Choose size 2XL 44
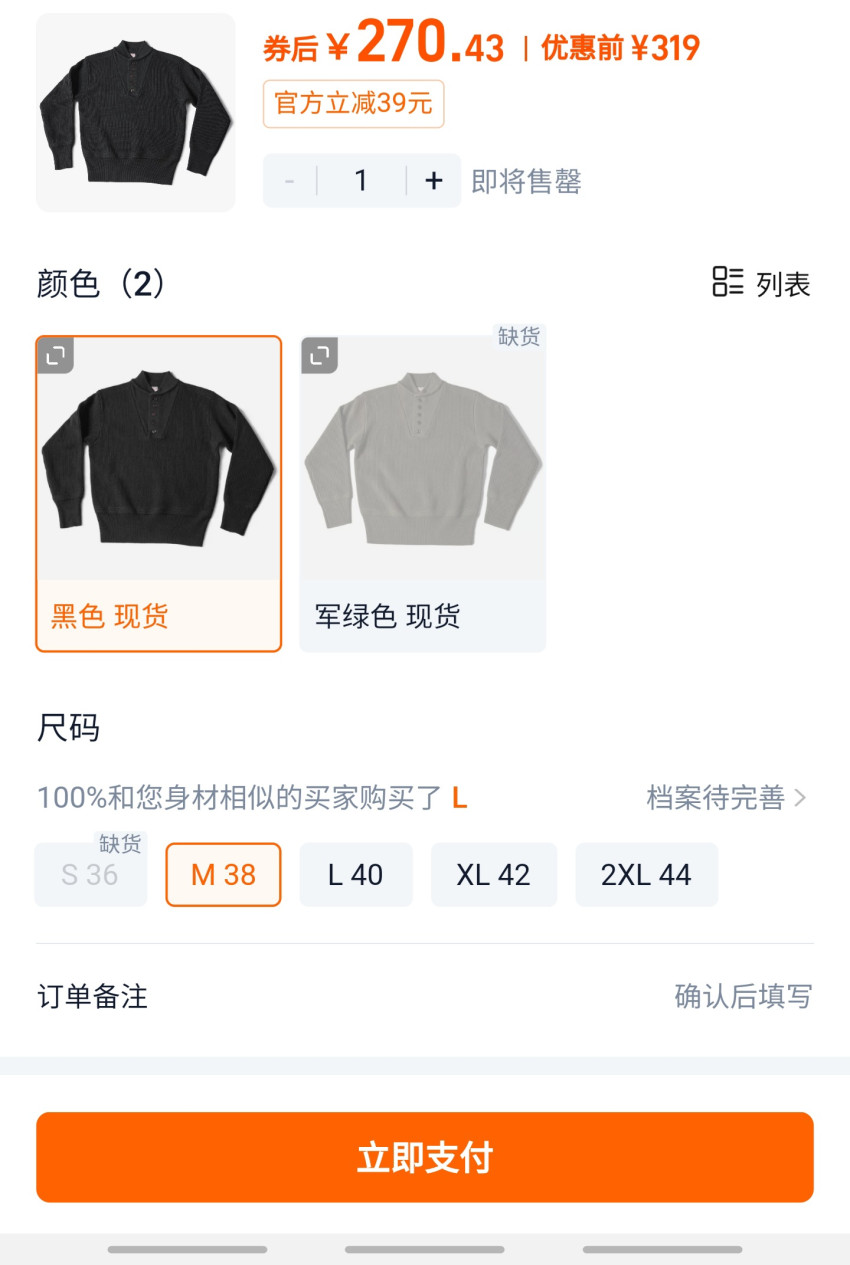This screenshot has width=850, height=1265. (x=646, y=875)
